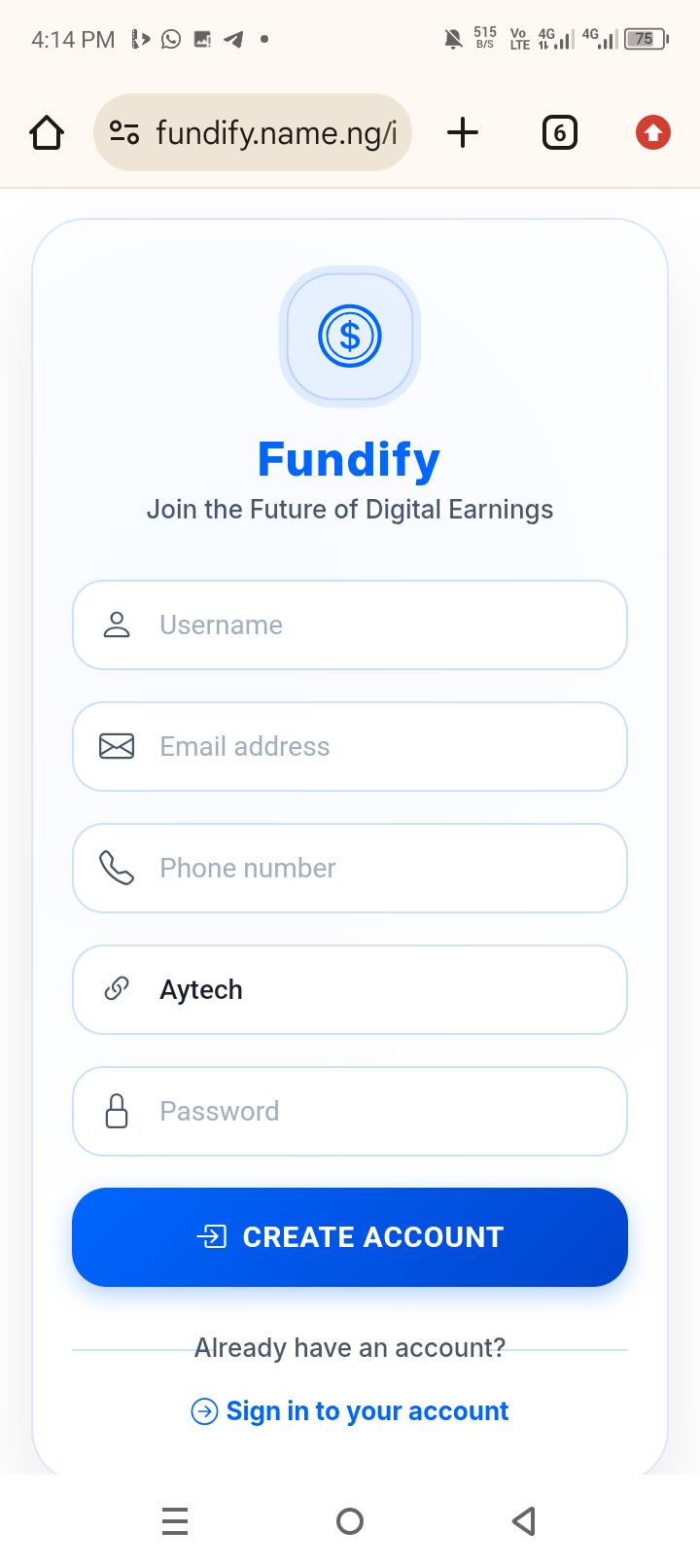The image size is (700, 1568).
Task: Submit with the Create Account button
Action: [350, 1236]
